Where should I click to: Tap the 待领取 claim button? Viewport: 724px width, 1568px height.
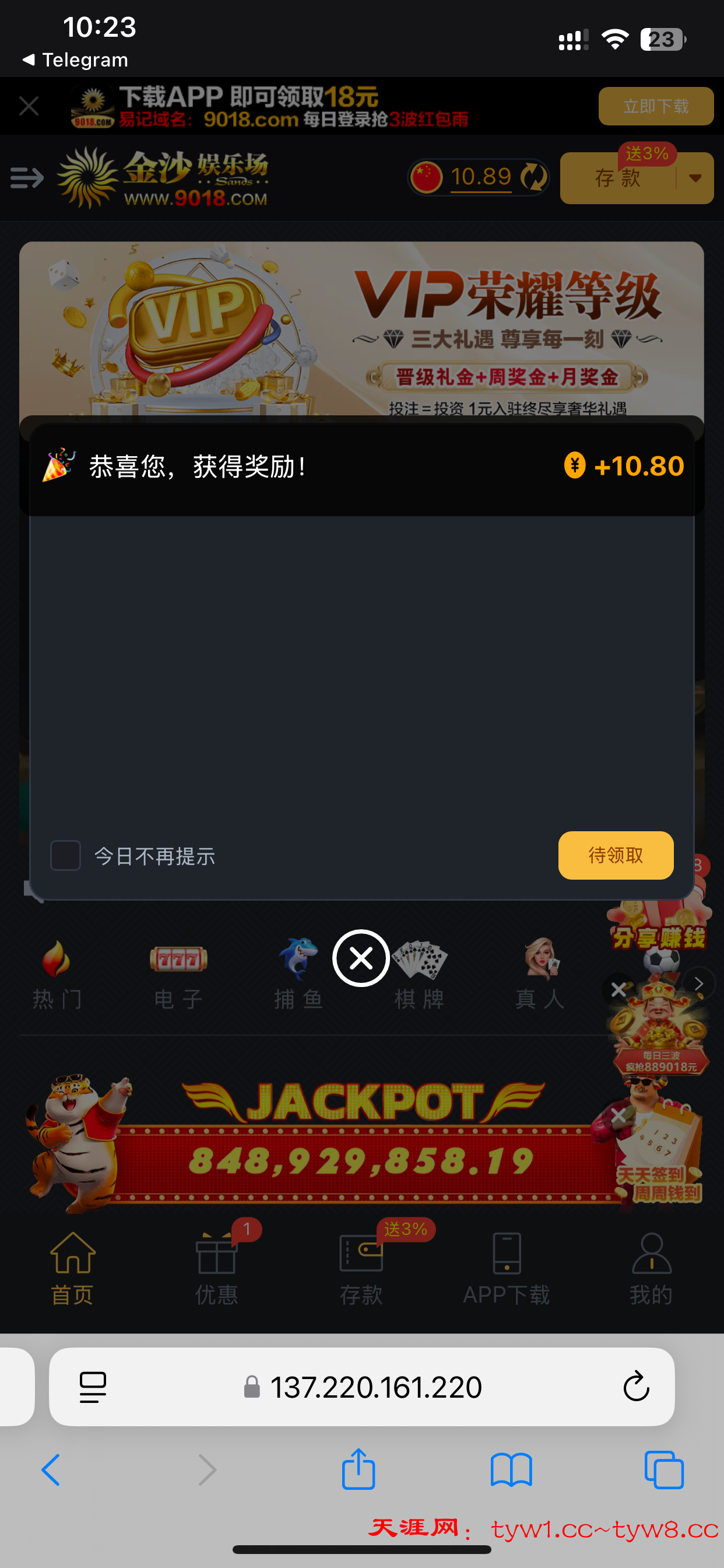point(615,855)
